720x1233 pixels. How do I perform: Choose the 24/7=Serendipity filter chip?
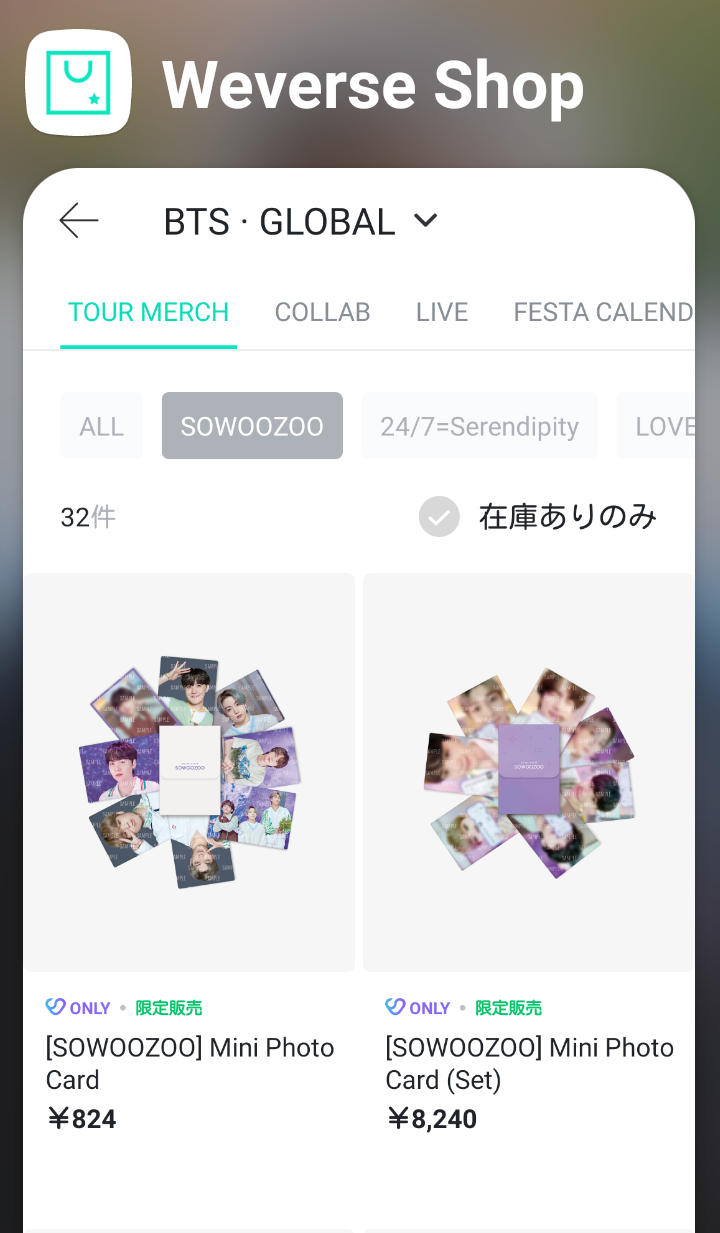[x=479, y=426]
